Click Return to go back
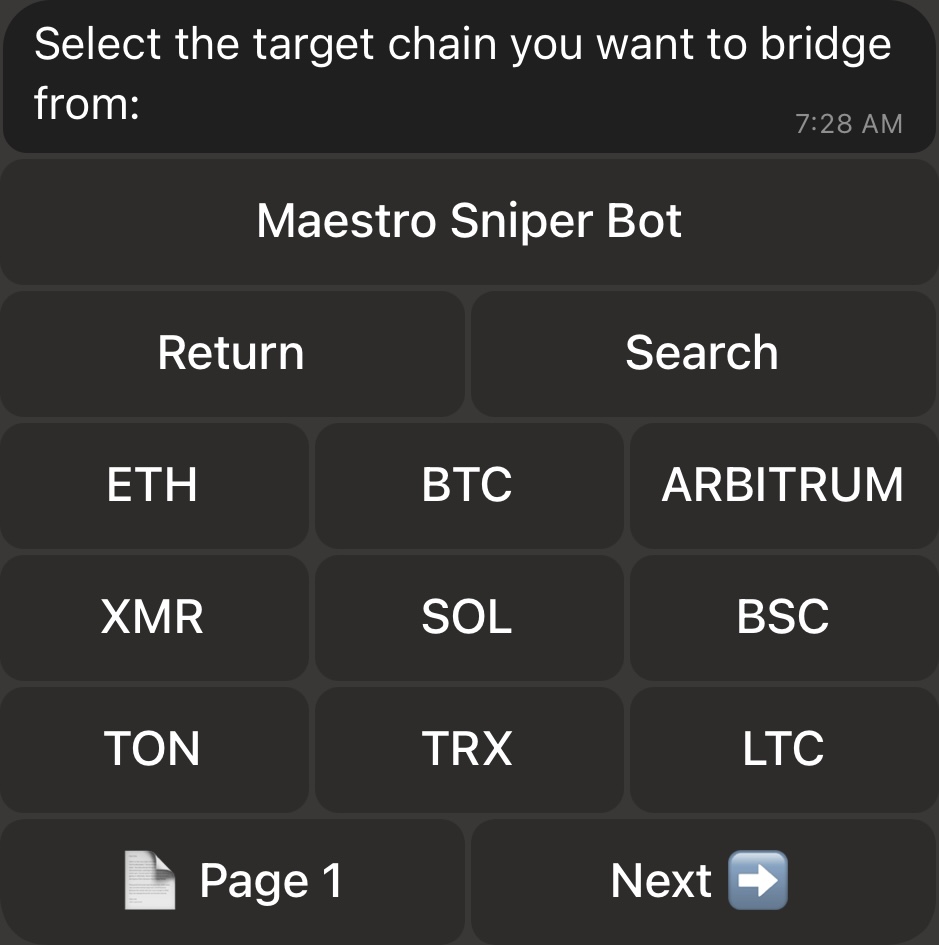The image size is (939, 945). pos(231,353)
